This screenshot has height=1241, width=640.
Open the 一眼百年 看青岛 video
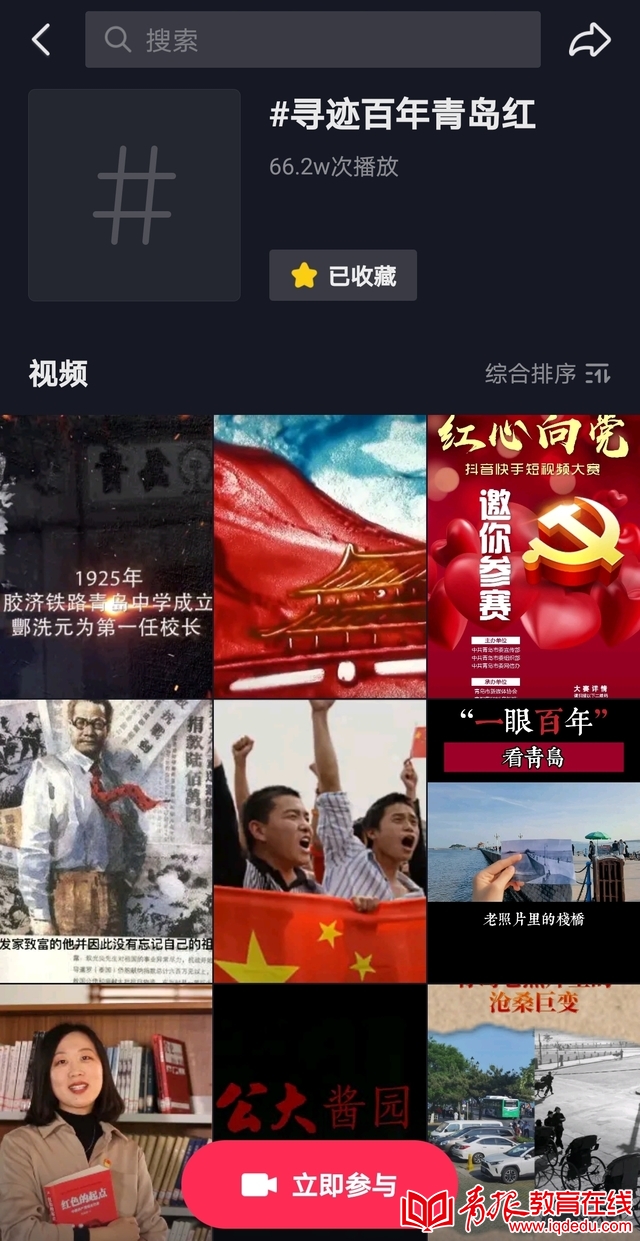[533, 840]
